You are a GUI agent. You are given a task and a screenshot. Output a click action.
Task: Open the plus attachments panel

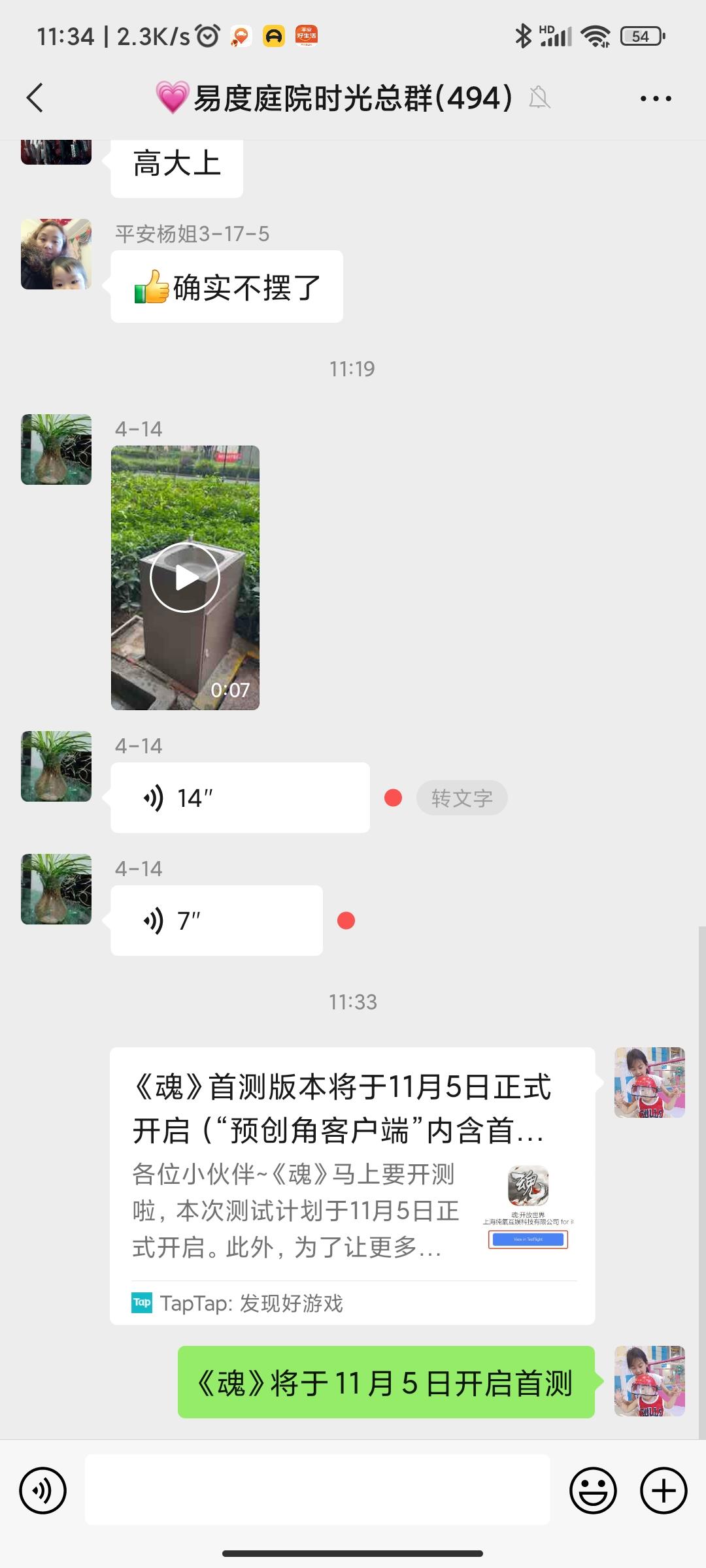664,1491
